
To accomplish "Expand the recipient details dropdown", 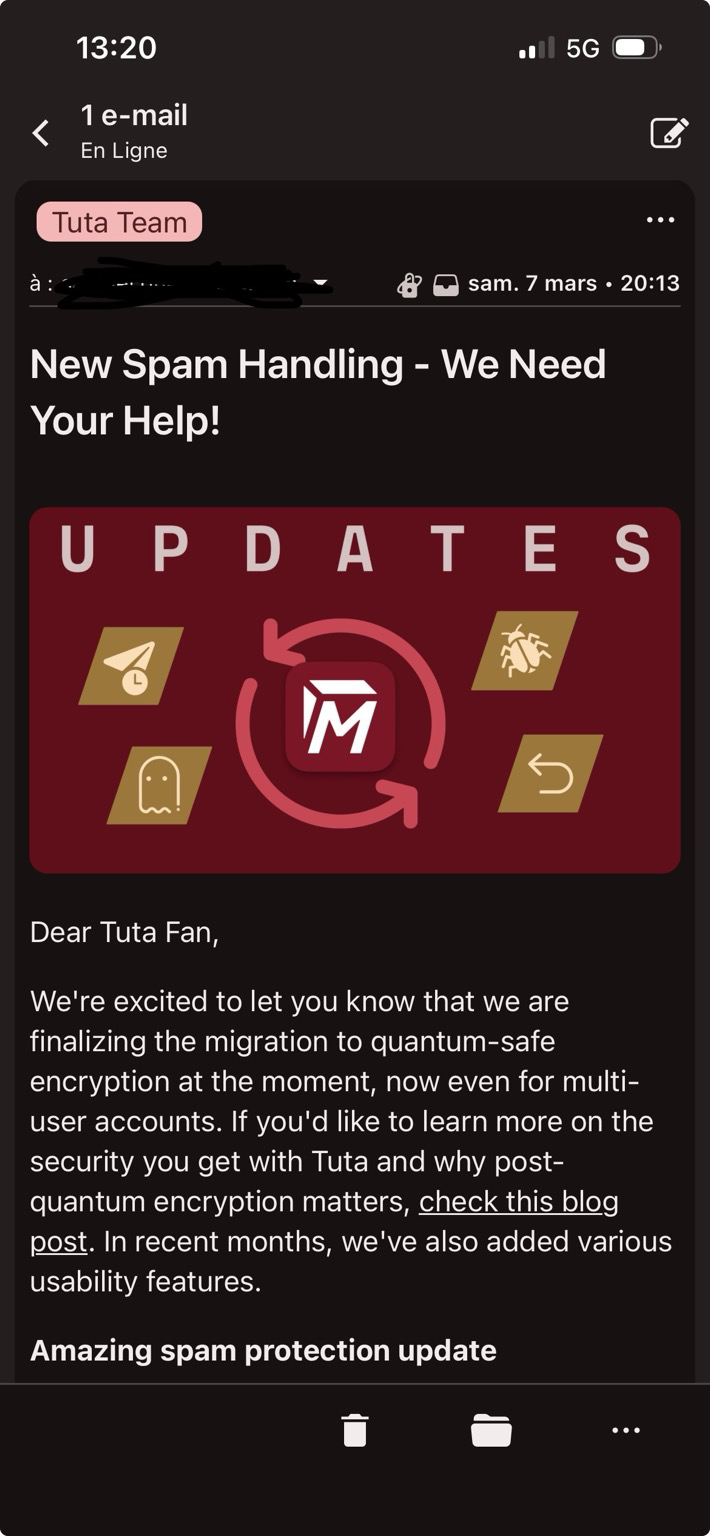I will point(320,284).
